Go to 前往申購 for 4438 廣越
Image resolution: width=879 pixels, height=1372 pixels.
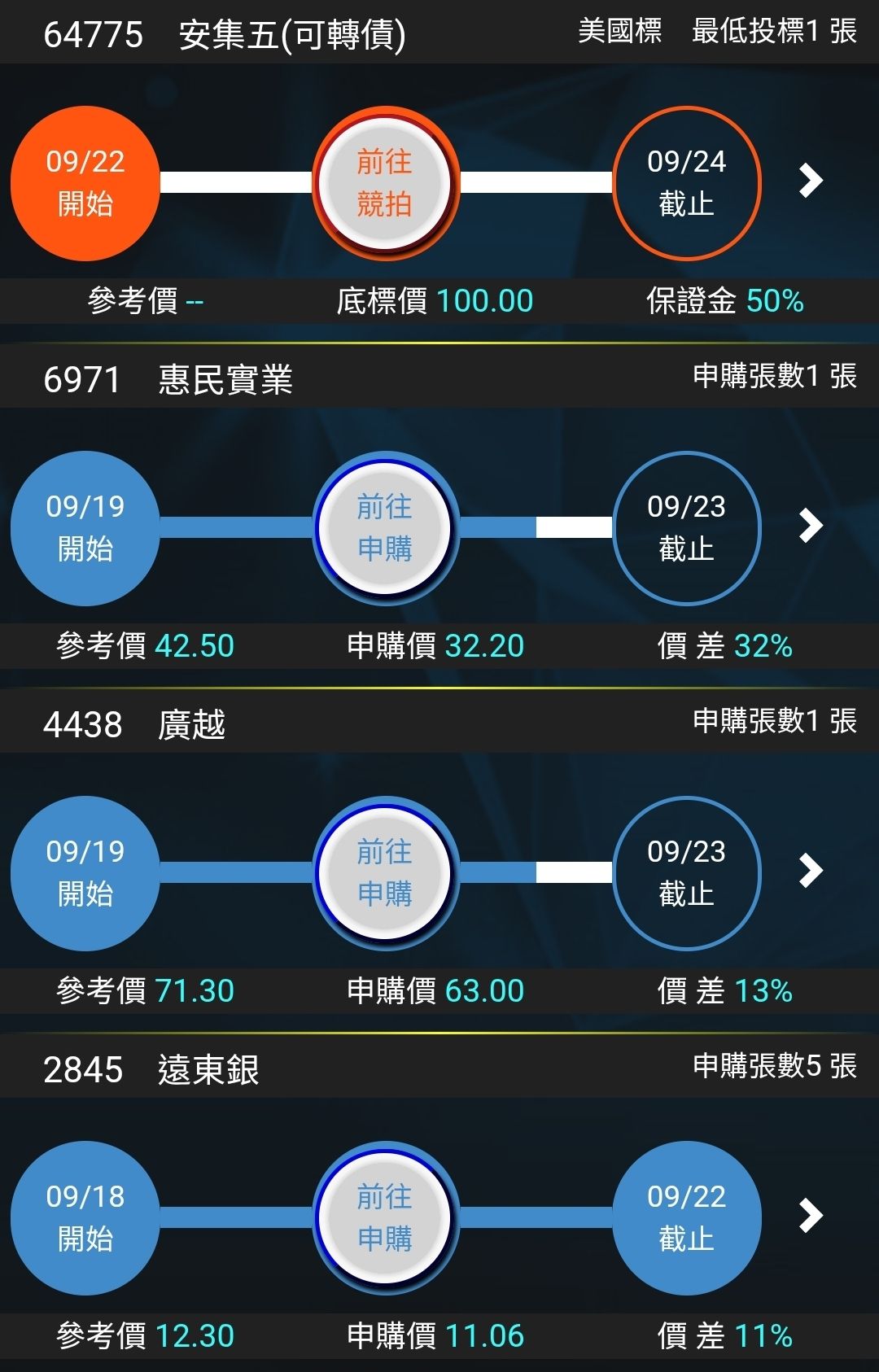[385, 873]
